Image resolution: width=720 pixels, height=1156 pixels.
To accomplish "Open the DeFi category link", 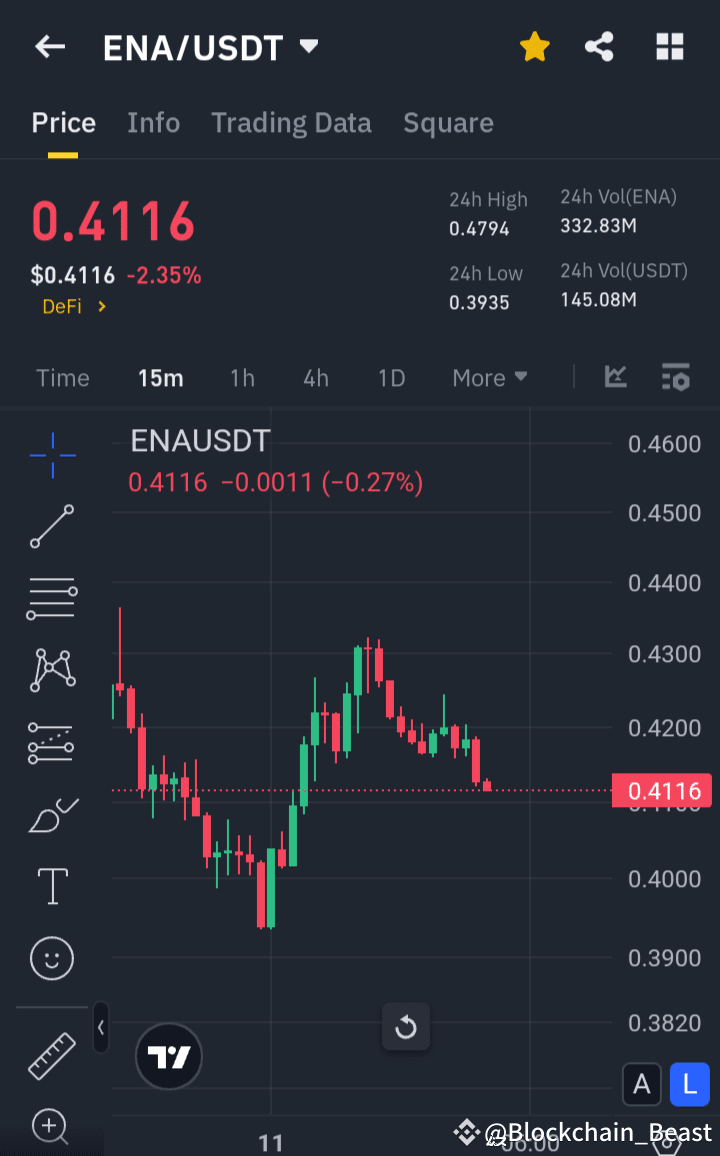I will [x=73, y=306].
